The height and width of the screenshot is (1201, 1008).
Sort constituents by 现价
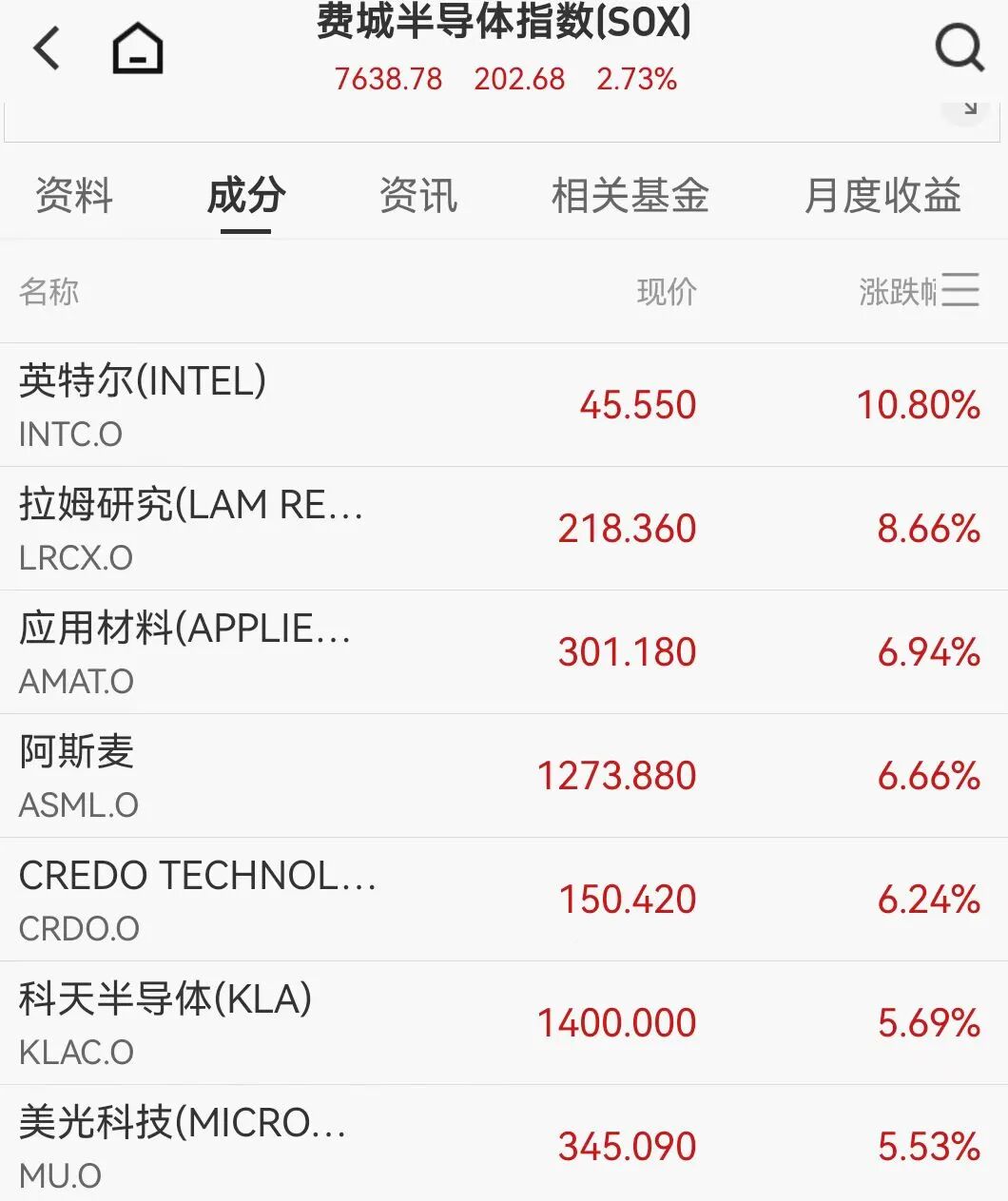coord(667,292)
